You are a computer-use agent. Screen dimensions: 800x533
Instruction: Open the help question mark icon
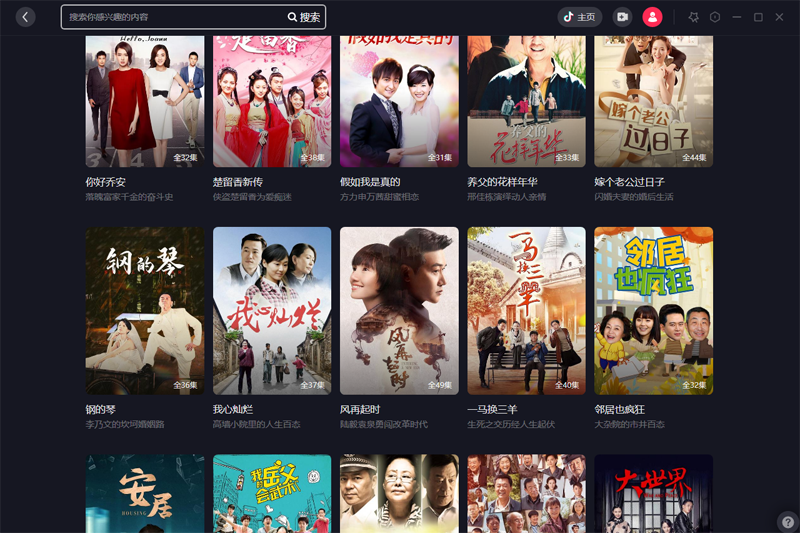tap(788, 521)
